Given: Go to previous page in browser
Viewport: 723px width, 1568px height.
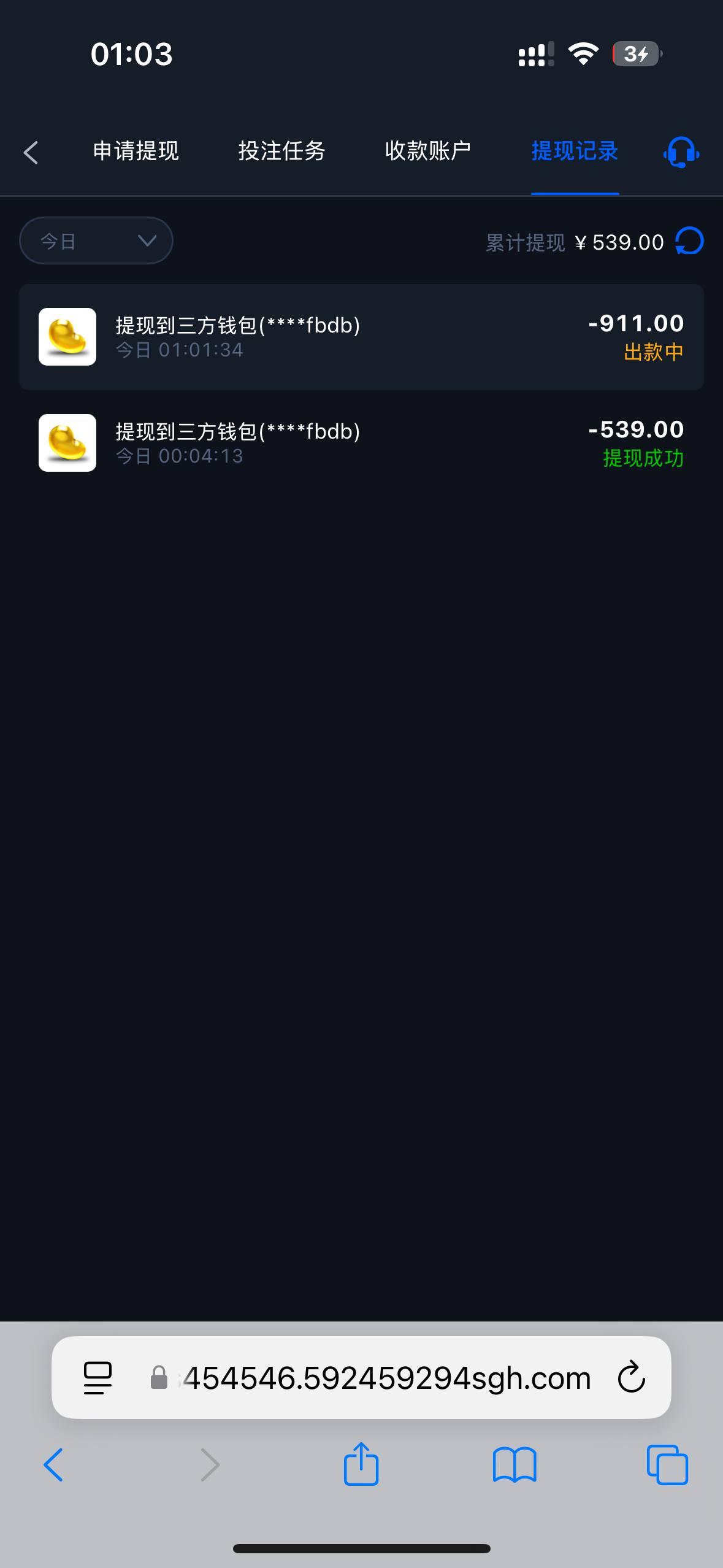Looking at the screenshot, I should 54,1465.
